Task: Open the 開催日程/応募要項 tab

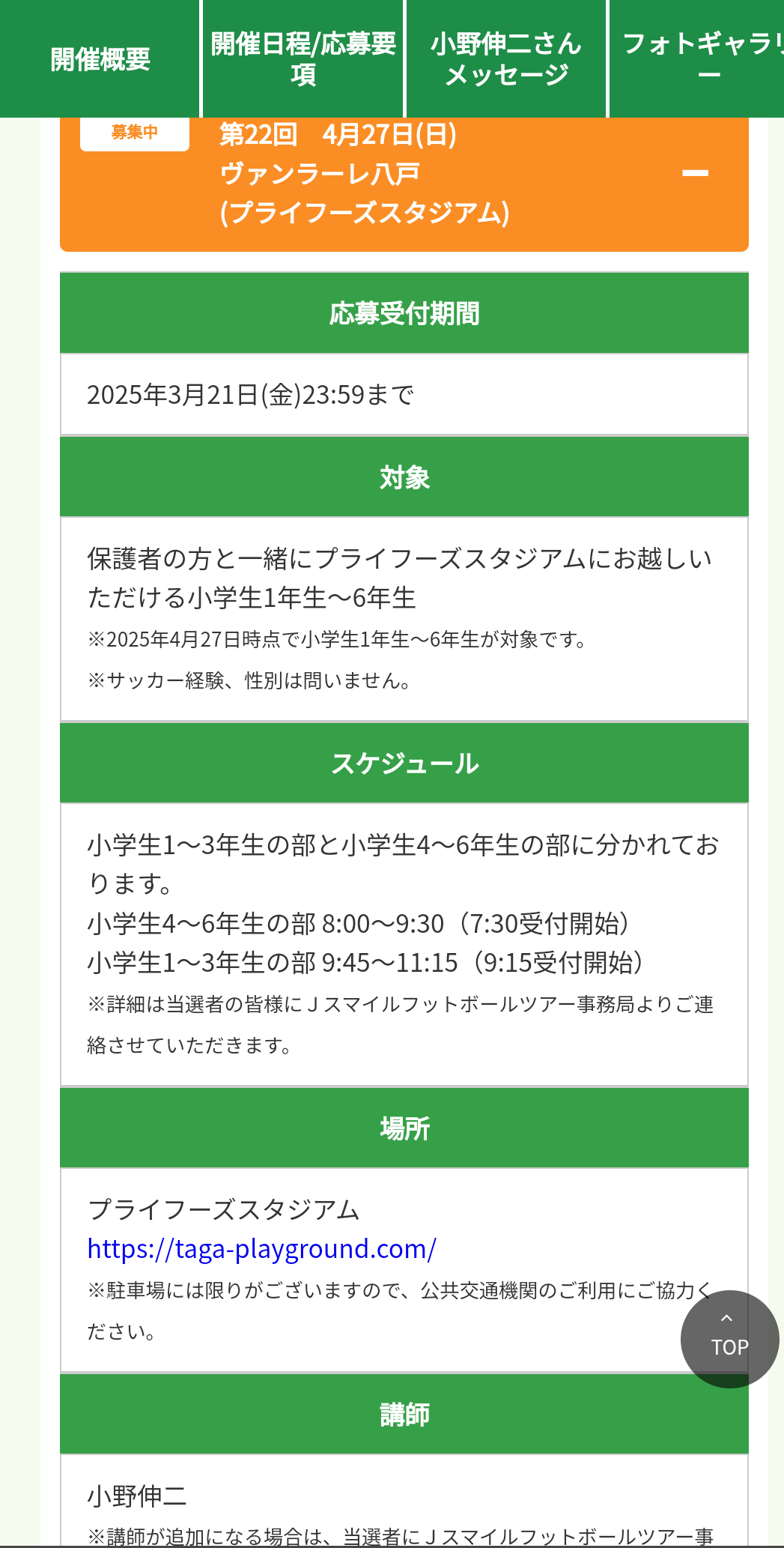Action: [303, 59]
